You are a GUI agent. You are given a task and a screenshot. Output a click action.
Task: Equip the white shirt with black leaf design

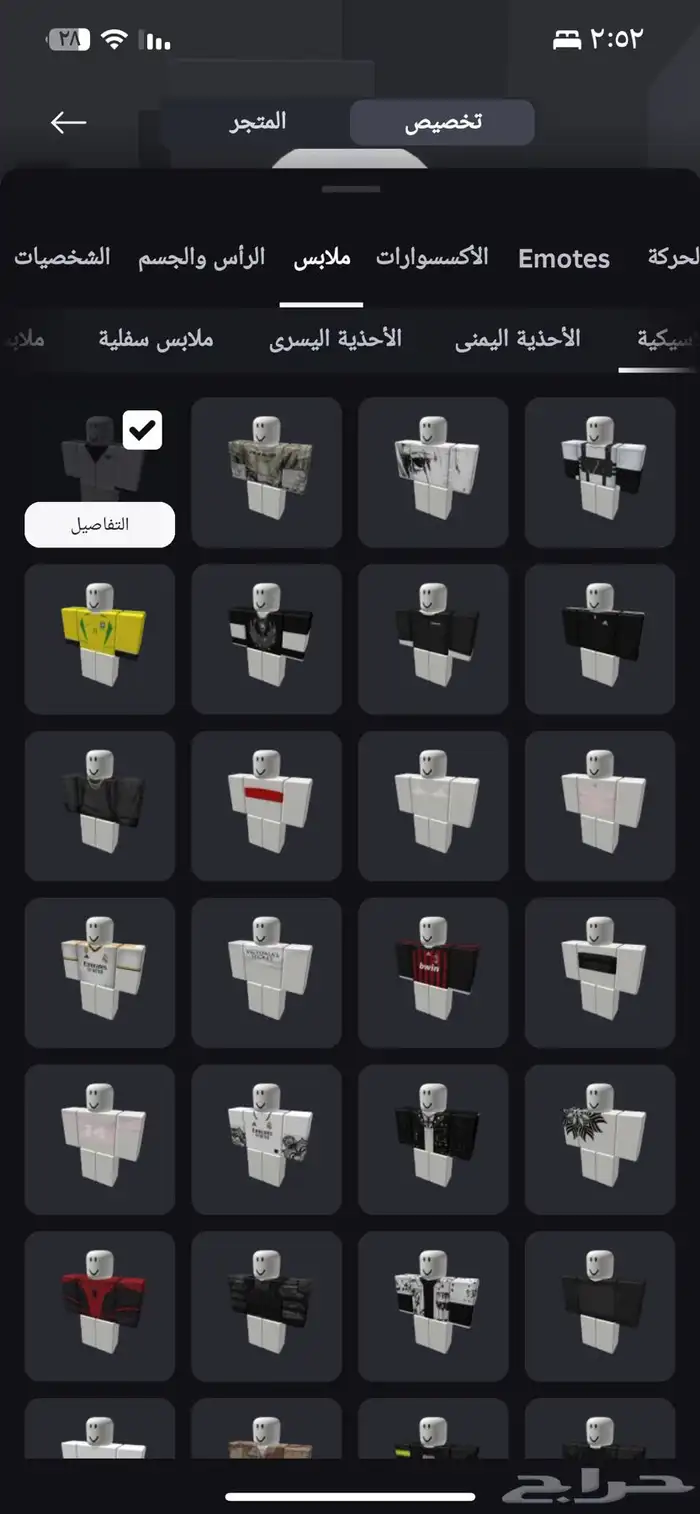600,1139
